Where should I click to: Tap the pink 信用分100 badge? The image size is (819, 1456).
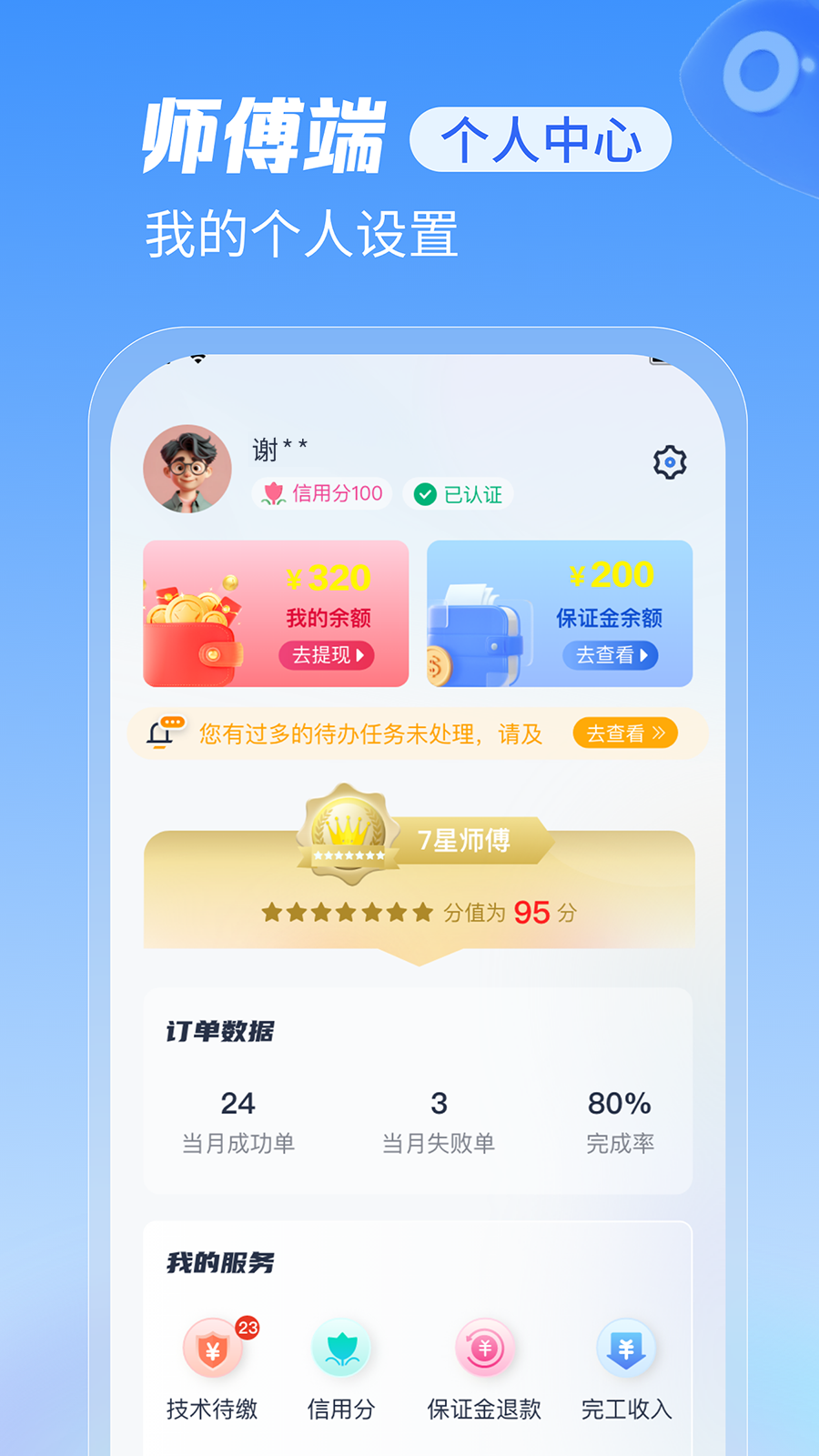322,494
